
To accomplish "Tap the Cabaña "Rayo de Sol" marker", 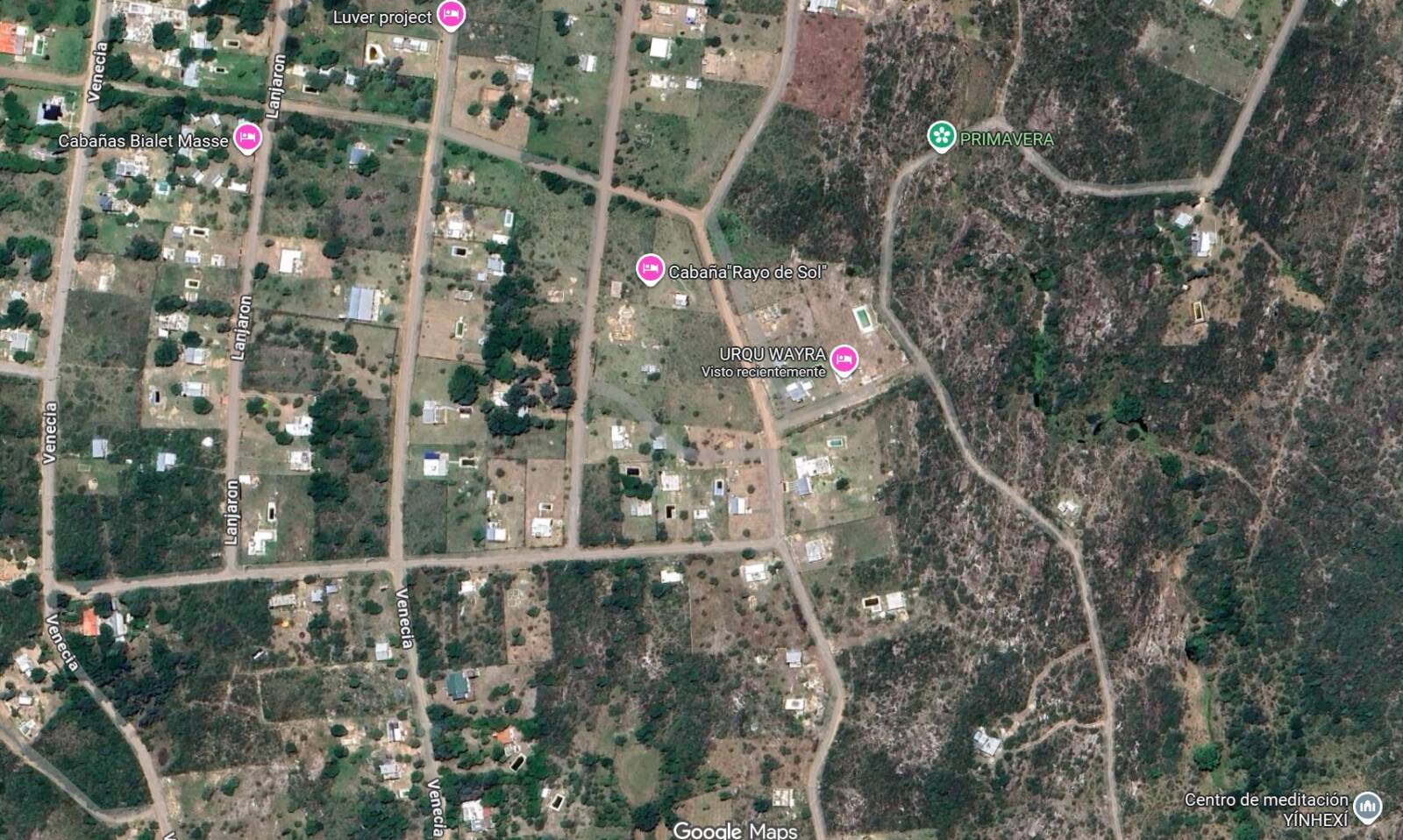I will [649, 269].
